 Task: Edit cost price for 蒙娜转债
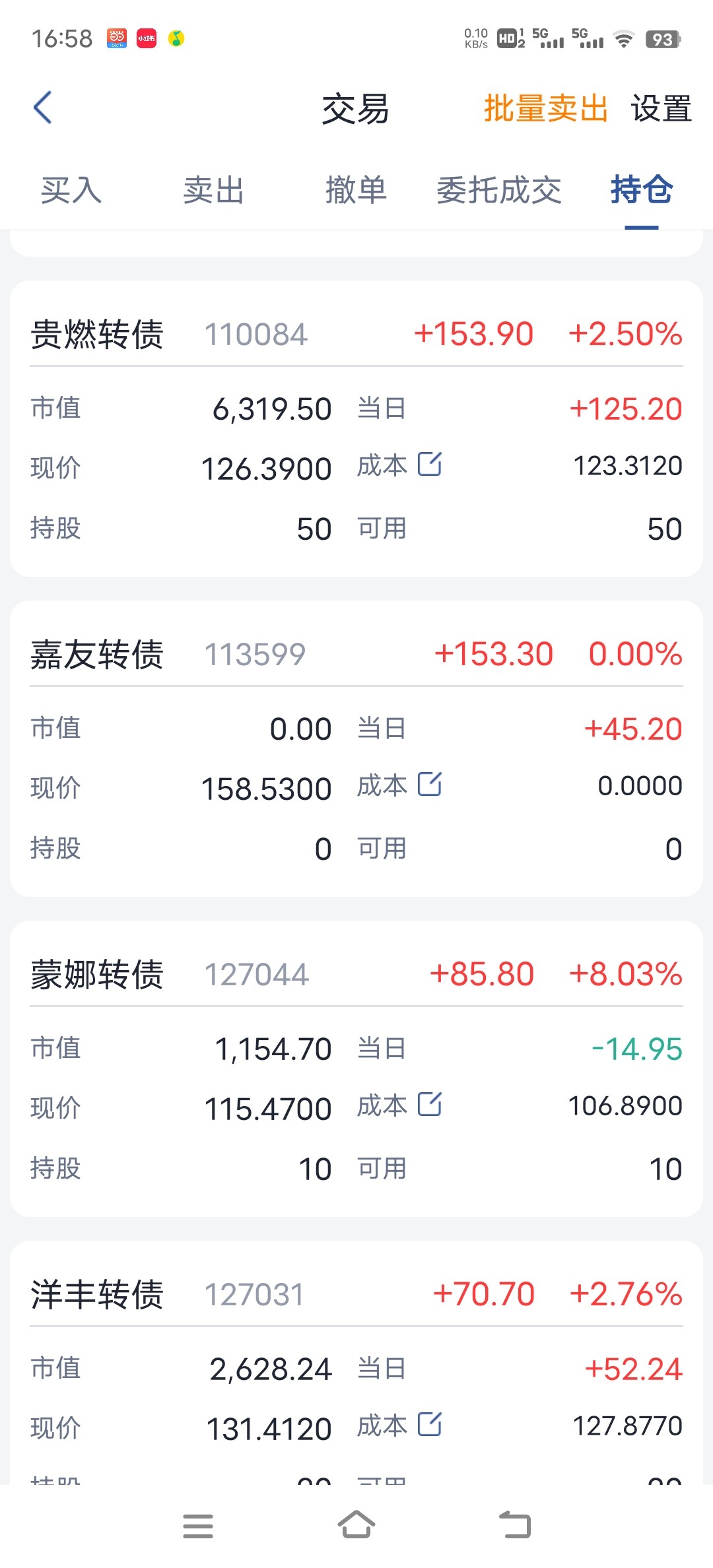pyautogui.click(x=430, y=1103)
